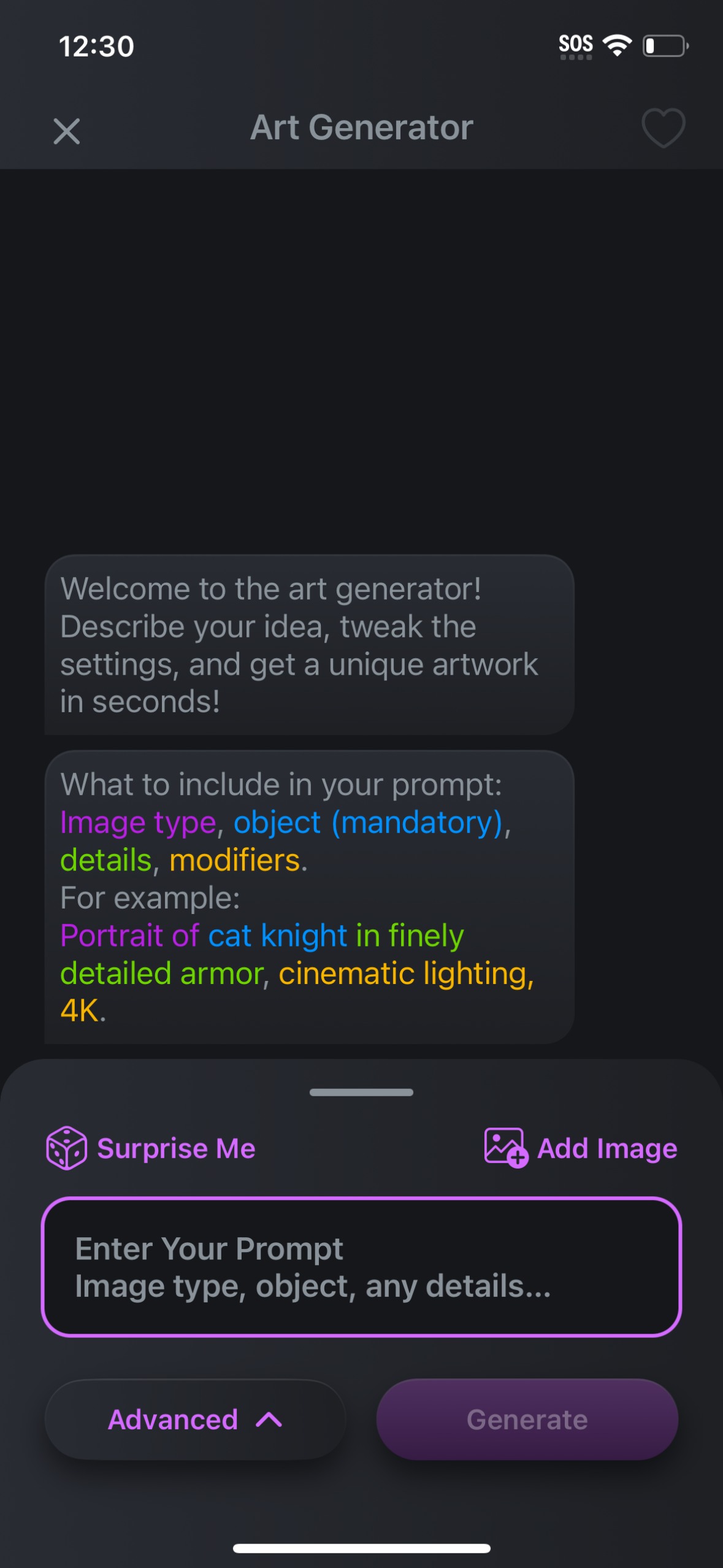
Task: Tap the SOS indicator in status bar
Action: [x=576, y=43]
